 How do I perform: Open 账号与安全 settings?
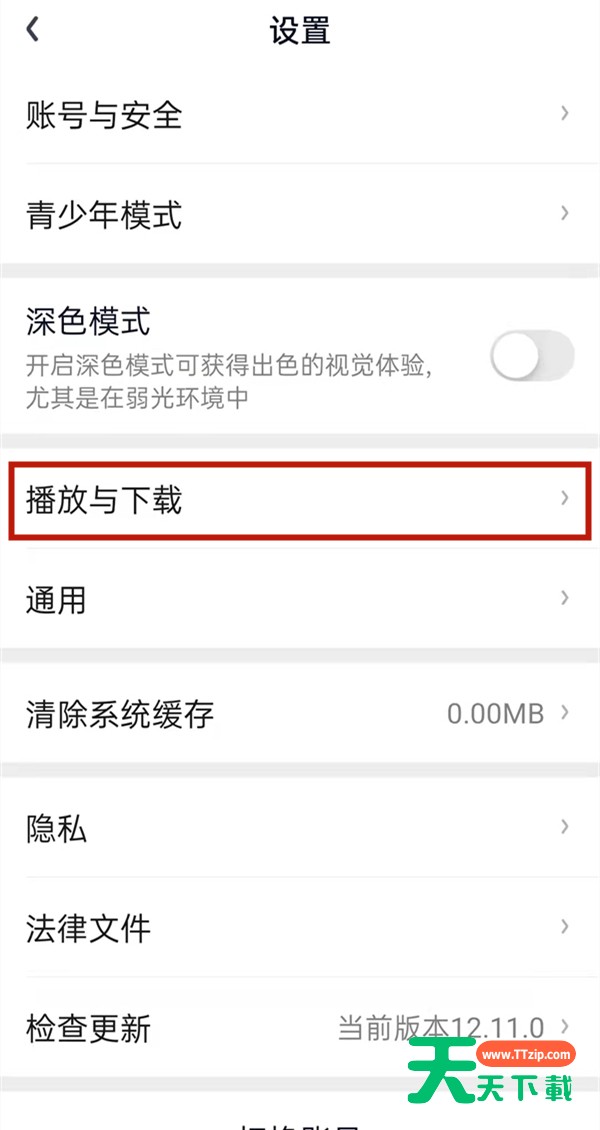click(300, 115)
